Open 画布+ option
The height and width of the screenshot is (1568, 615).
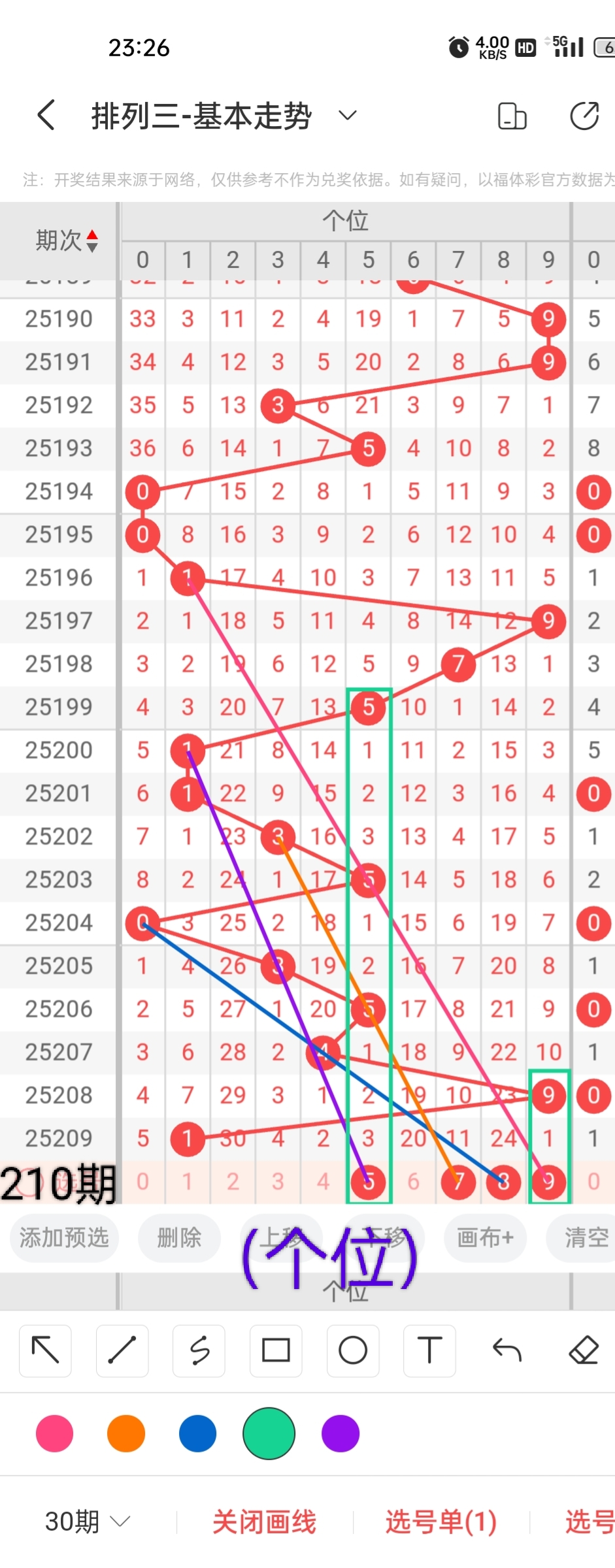(x=485, y=1237)
